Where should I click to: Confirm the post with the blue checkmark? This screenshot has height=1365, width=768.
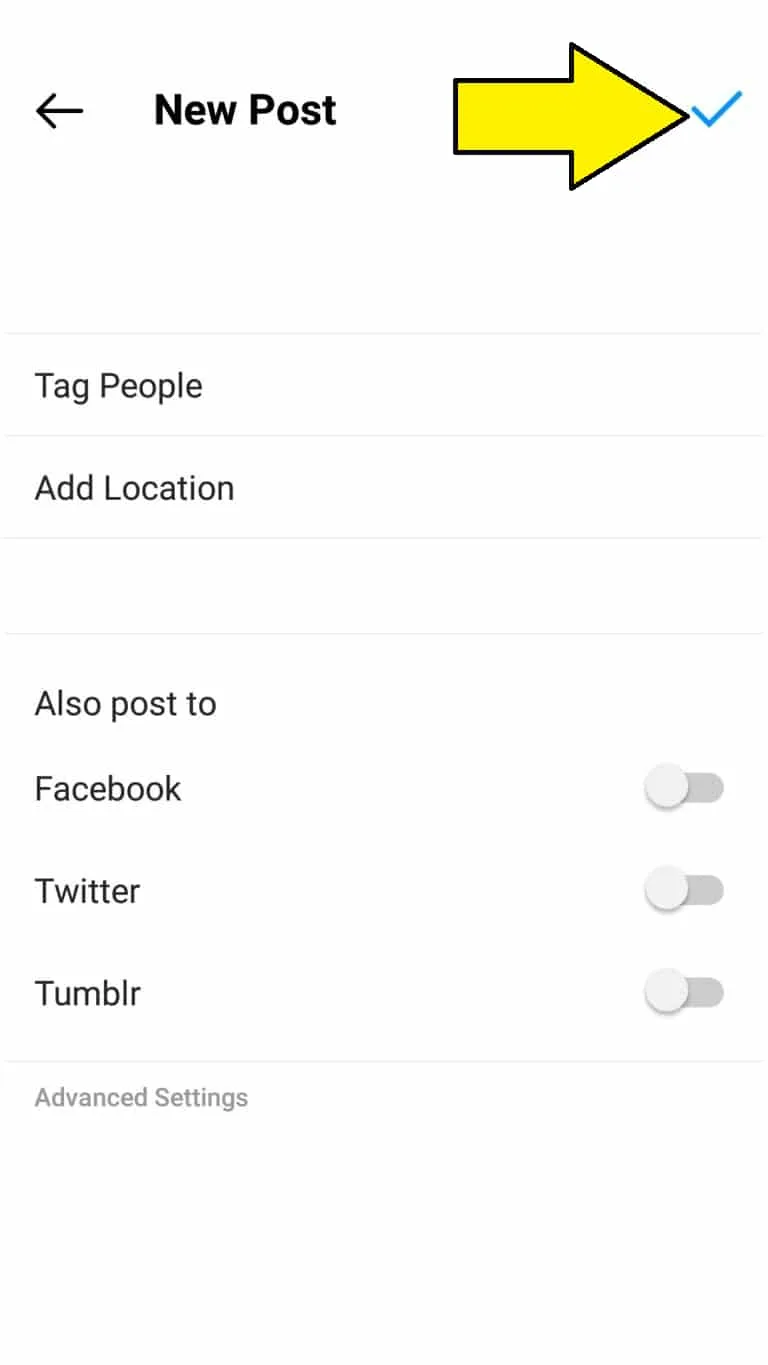(x=717, y=110)
